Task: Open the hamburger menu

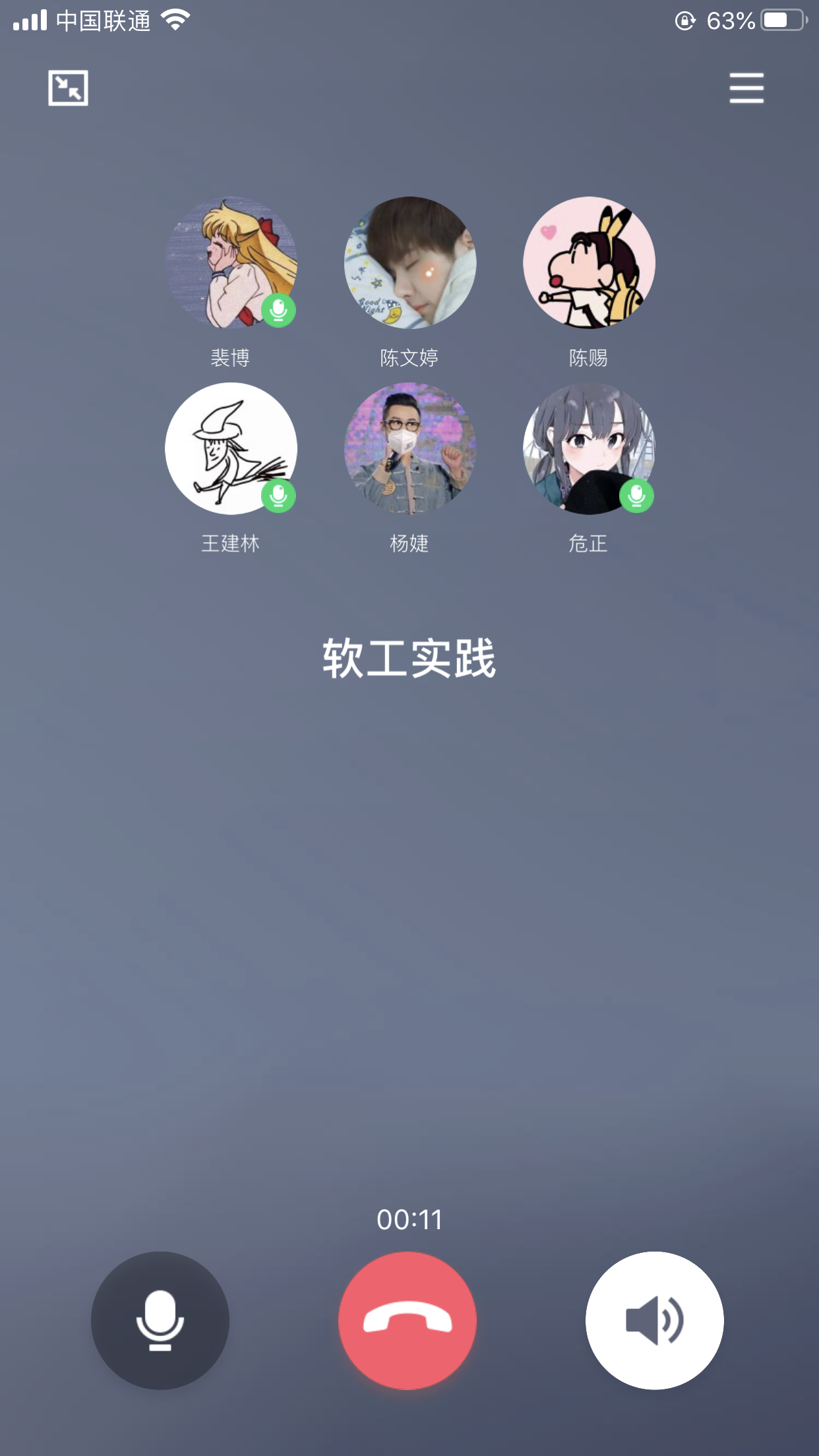Action: [746, 88]
